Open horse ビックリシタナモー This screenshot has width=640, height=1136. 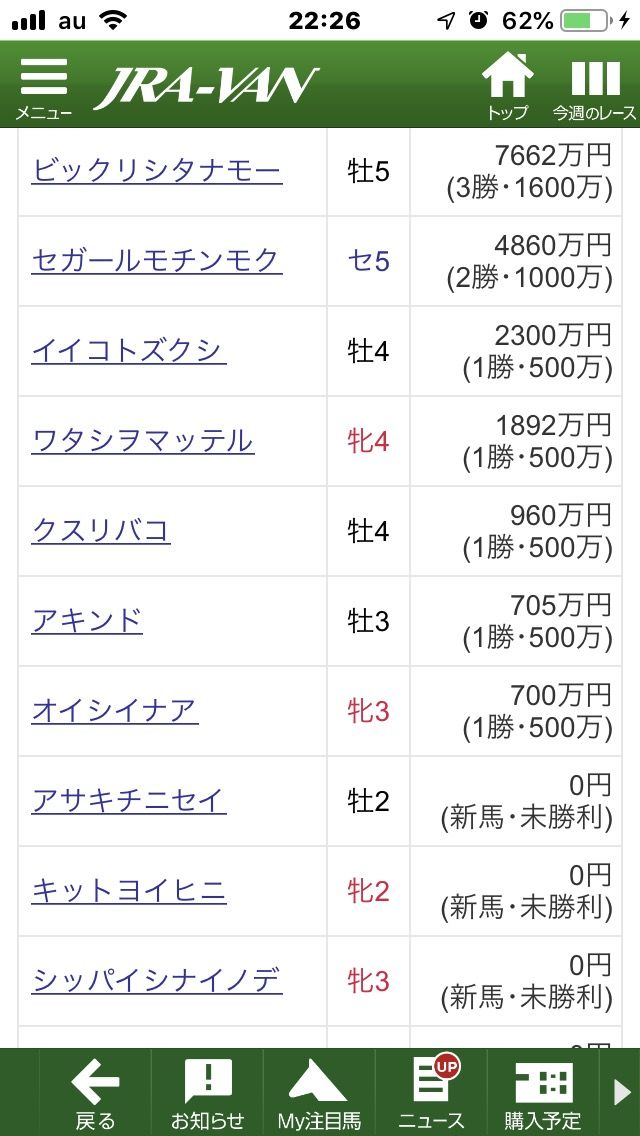[157, 172]
